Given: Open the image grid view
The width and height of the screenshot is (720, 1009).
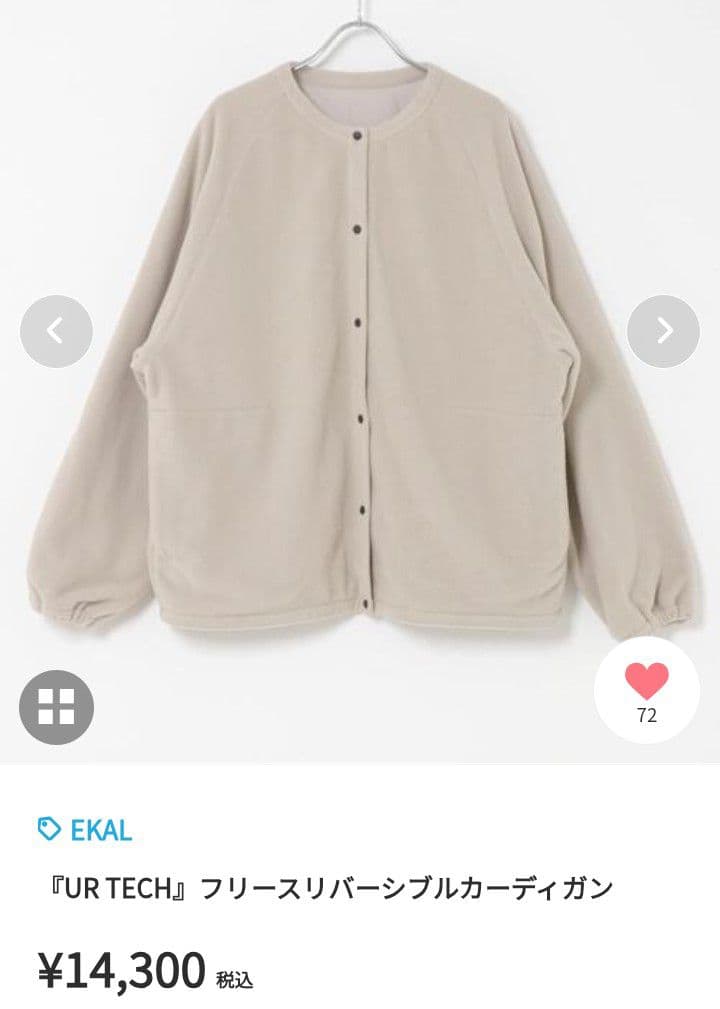Looking at the screenshot, I should 56,707.
